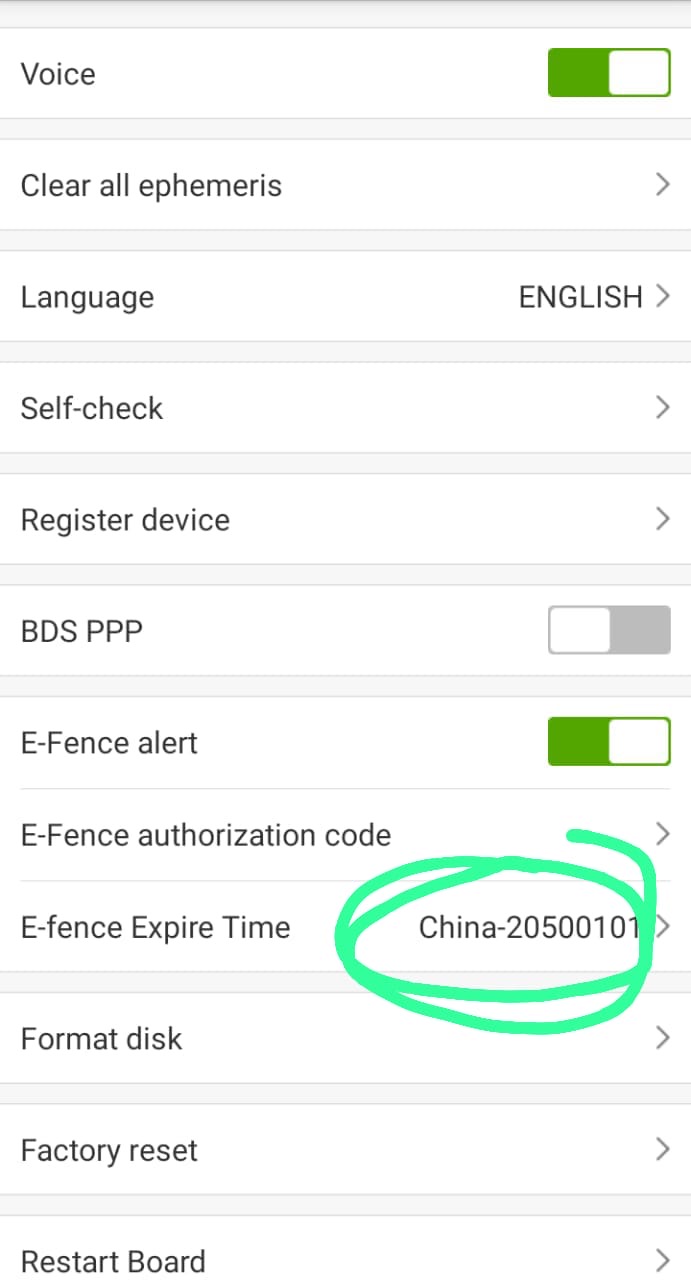Turn off the Voice switch
This screenshot has width=691, height=1280.
point(608,74)
